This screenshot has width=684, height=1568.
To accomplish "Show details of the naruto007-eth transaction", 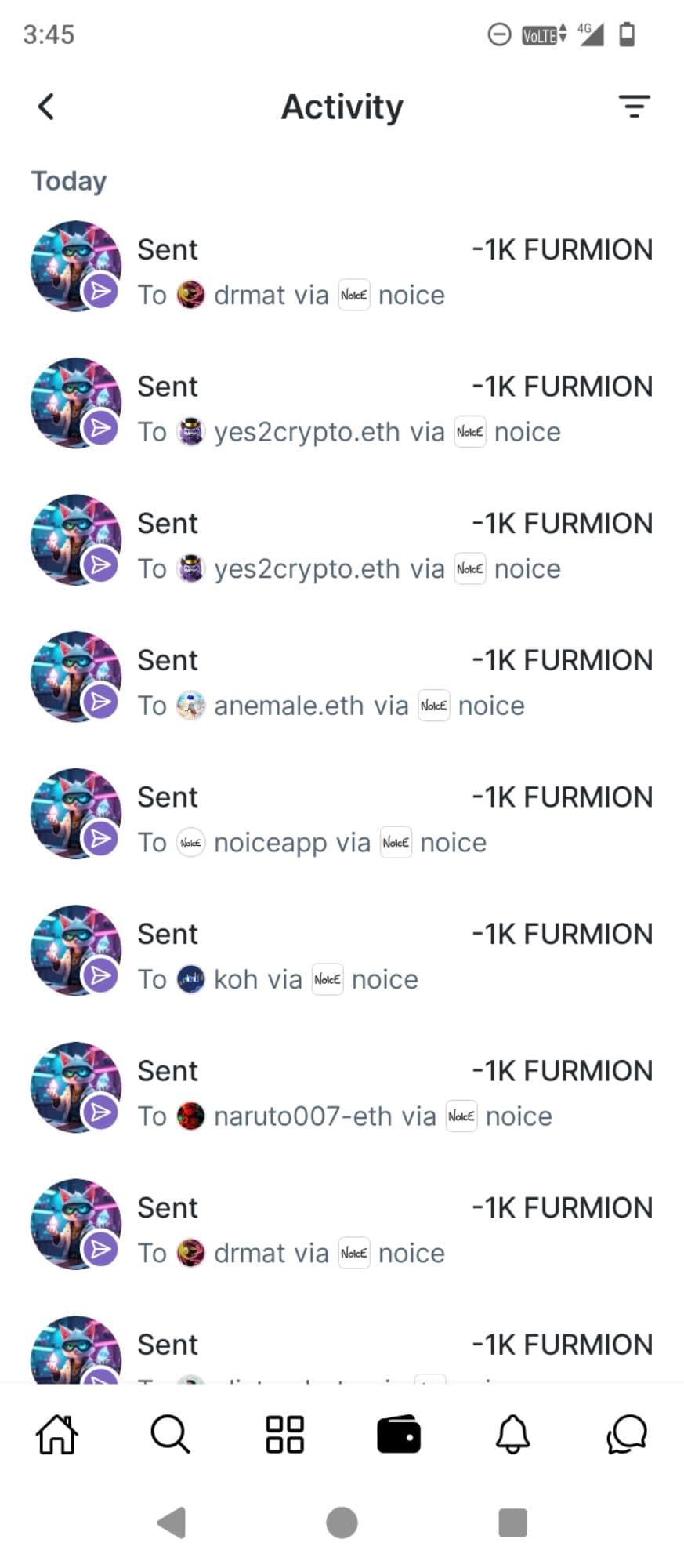I will click(x=342, y=1093).
